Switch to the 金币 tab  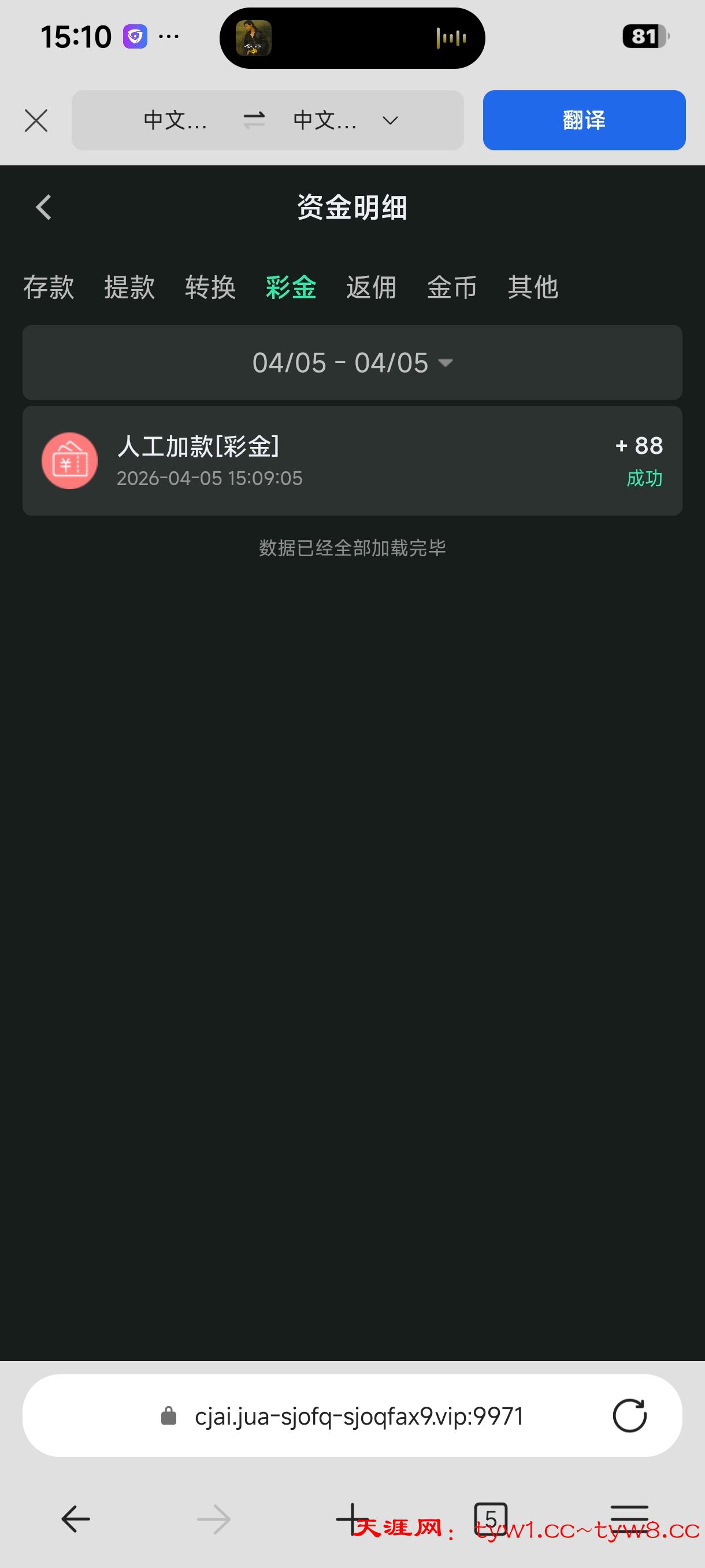pyautogui.click(x=451, y=287)
